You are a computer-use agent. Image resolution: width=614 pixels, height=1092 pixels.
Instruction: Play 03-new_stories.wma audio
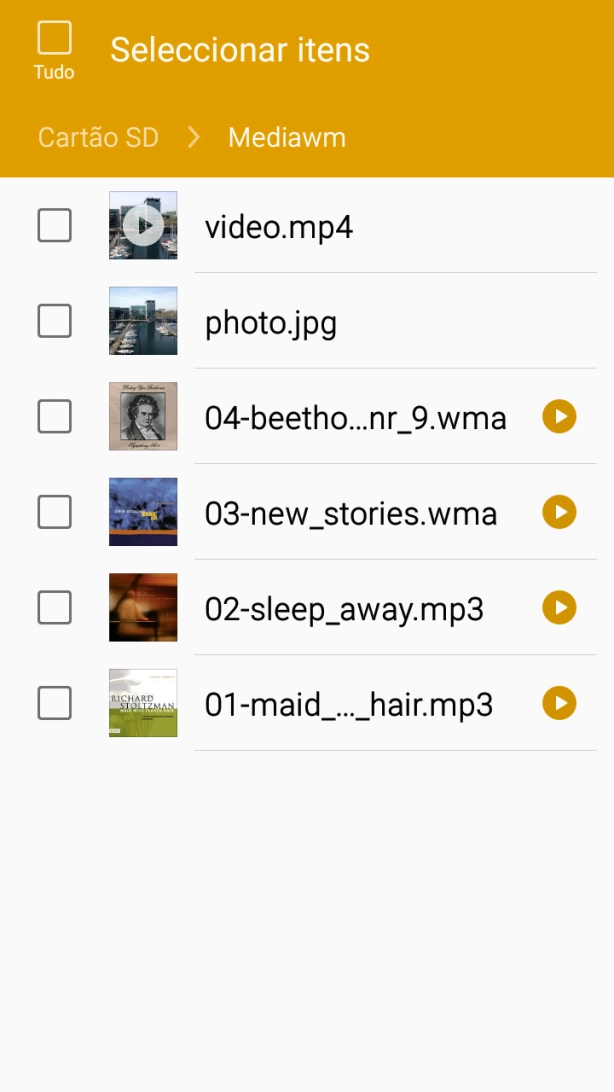pyautogui.click(x=559, y=512)
